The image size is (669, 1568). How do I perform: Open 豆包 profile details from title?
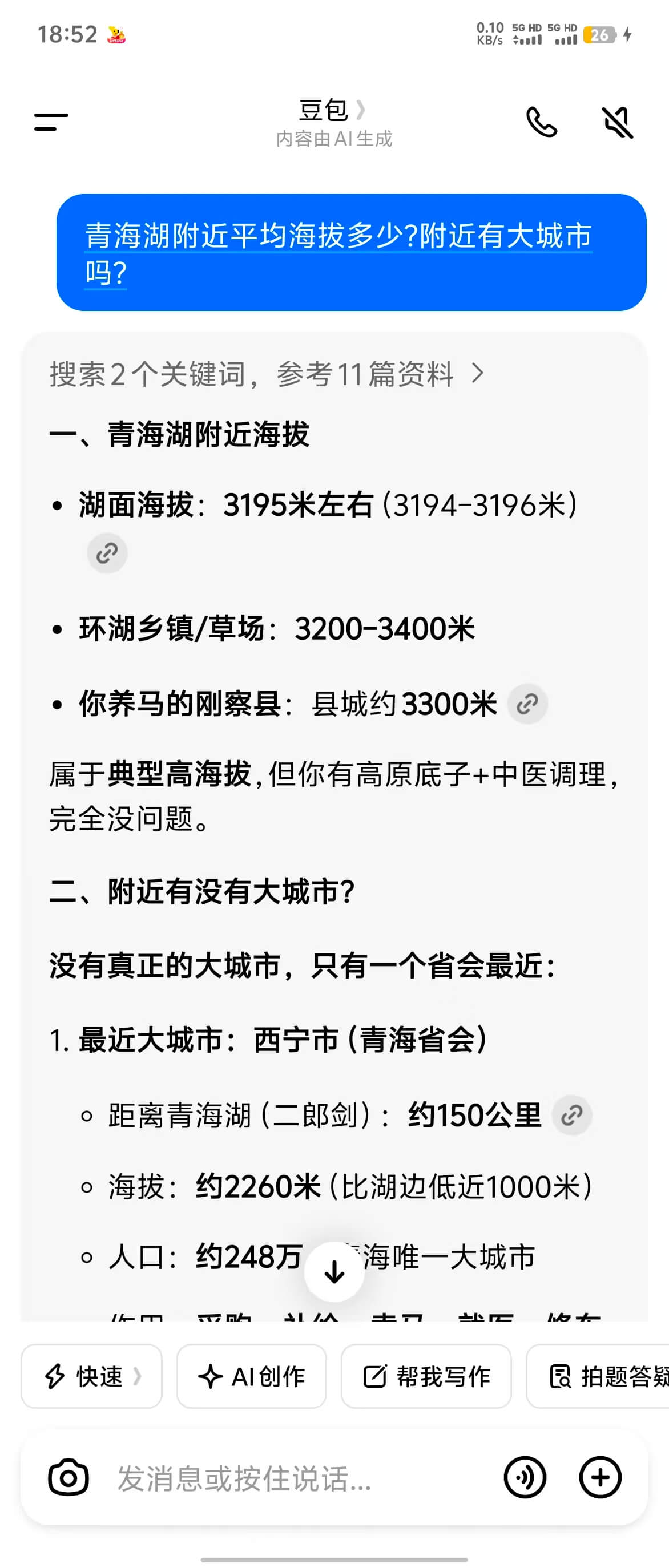coord(332,111)
